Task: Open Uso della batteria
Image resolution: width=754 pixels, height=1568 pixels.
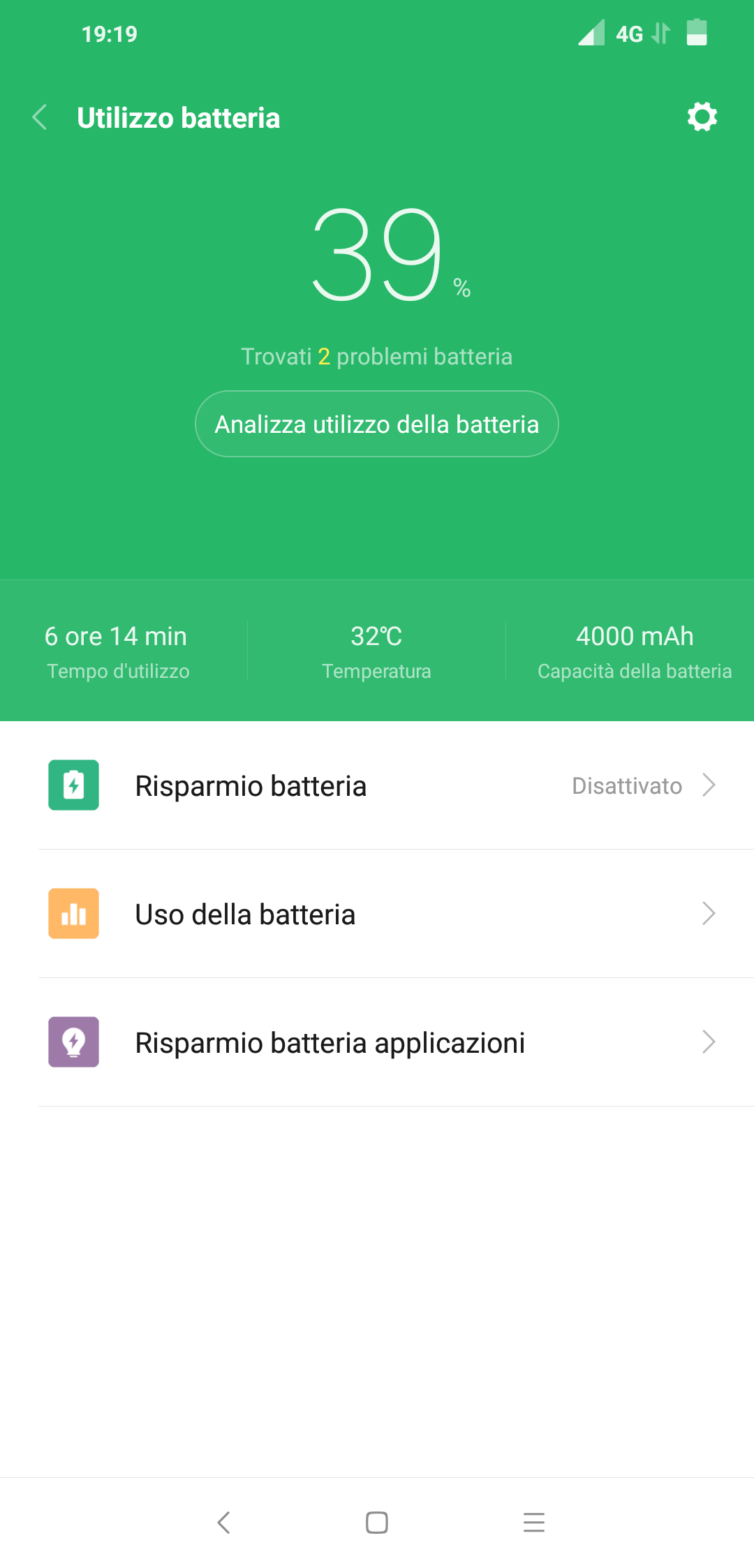Action: point(377,914)
